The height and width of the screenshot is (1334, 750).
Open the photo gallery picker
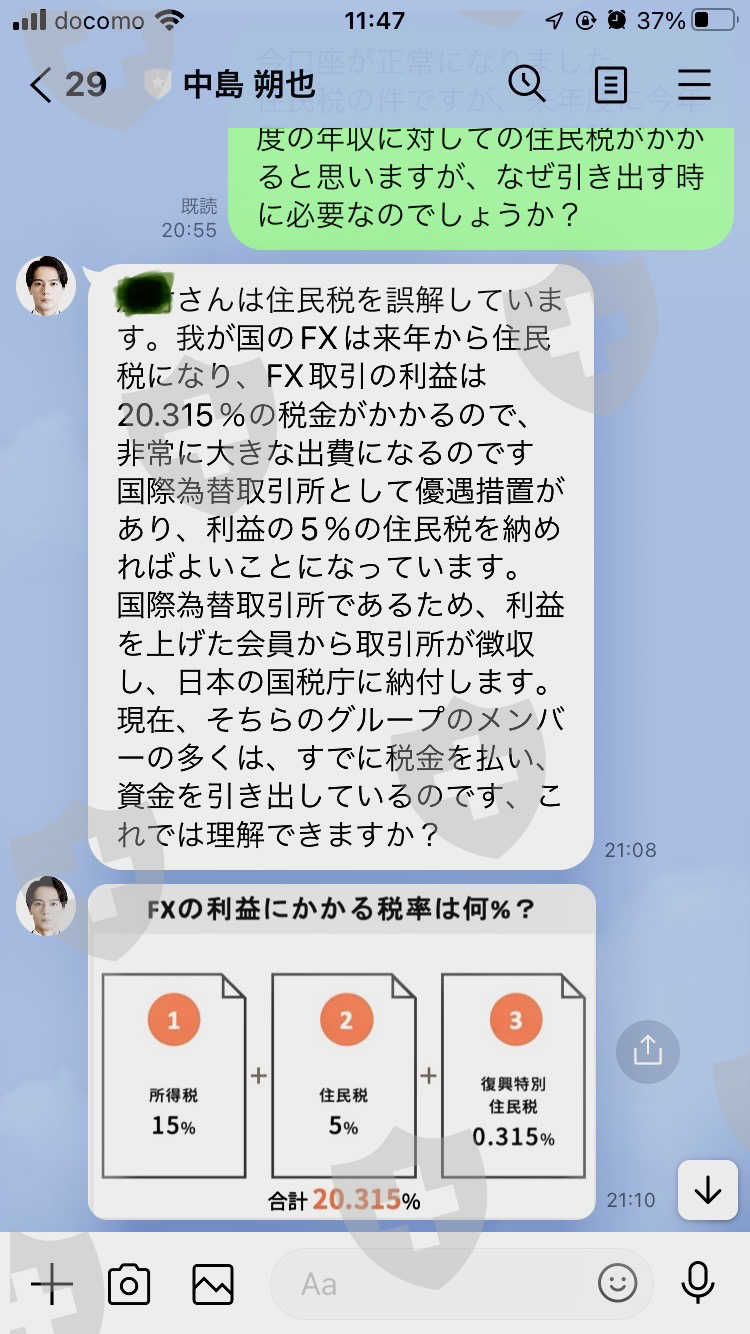(x=213, y=1284)
